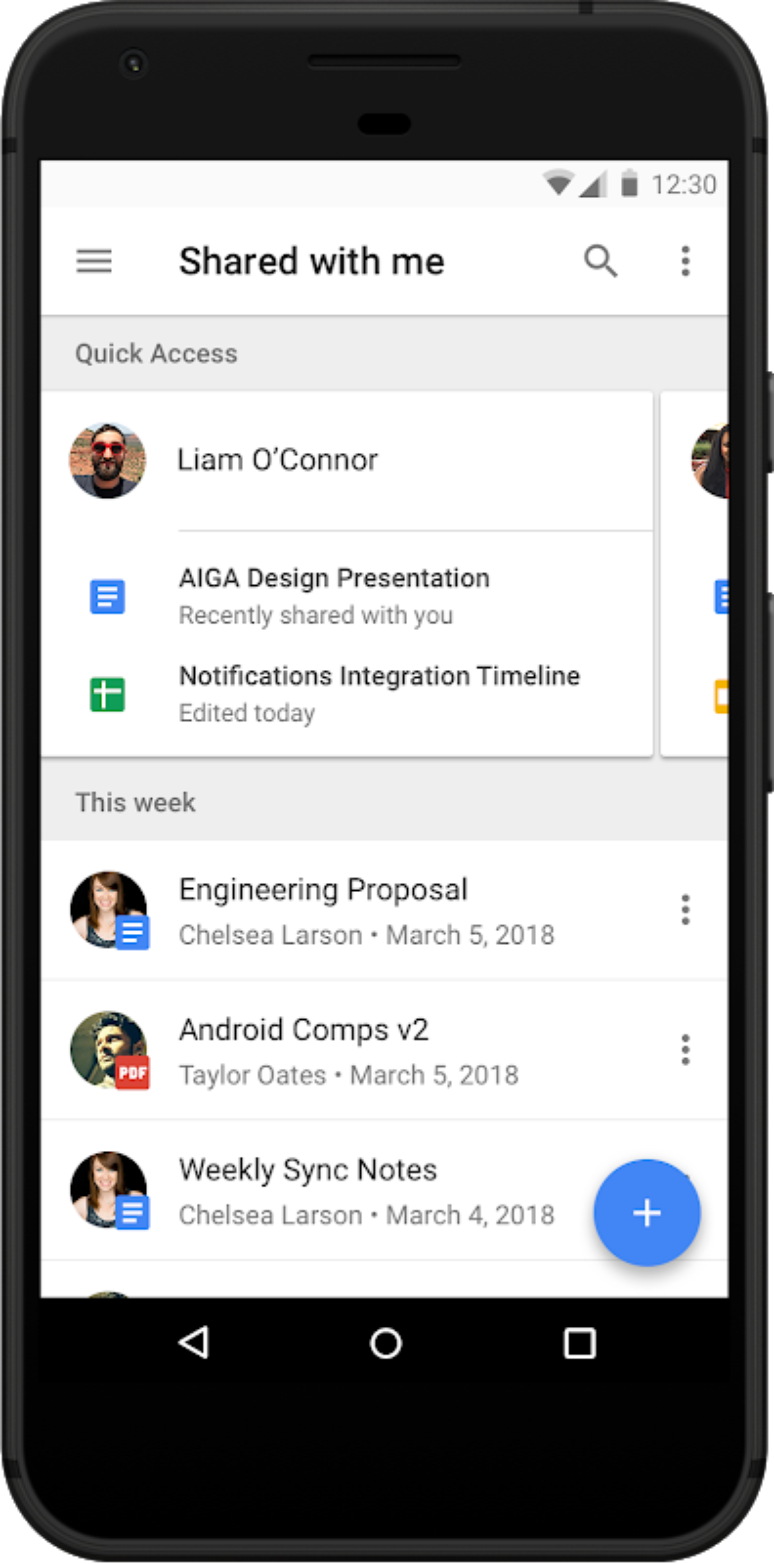Open overflow menu for Engineering Proposal
This screenshot has height=1564, width=774.
coord(685,910)
